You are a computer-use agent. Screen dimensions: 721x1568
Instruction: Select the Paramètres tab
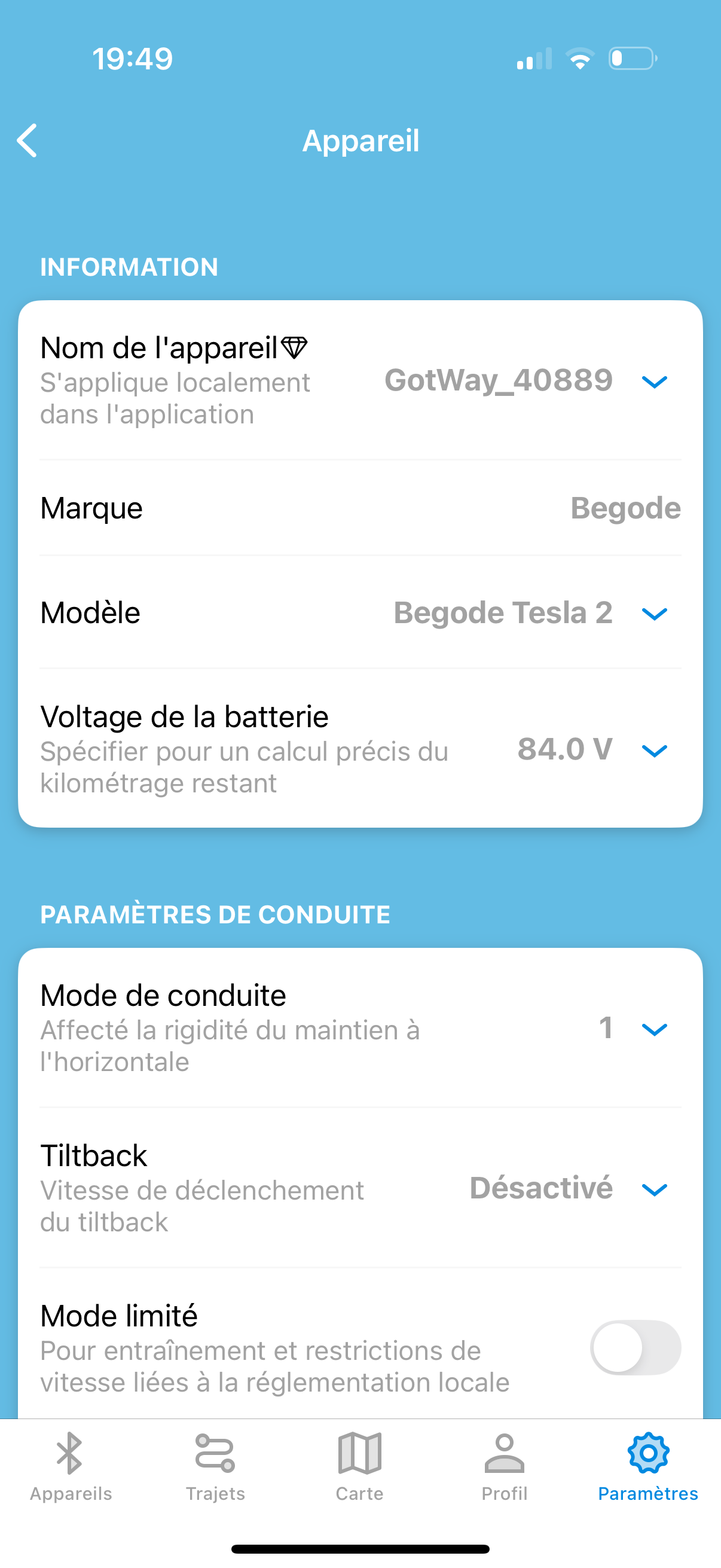(x=648, y=1467)
